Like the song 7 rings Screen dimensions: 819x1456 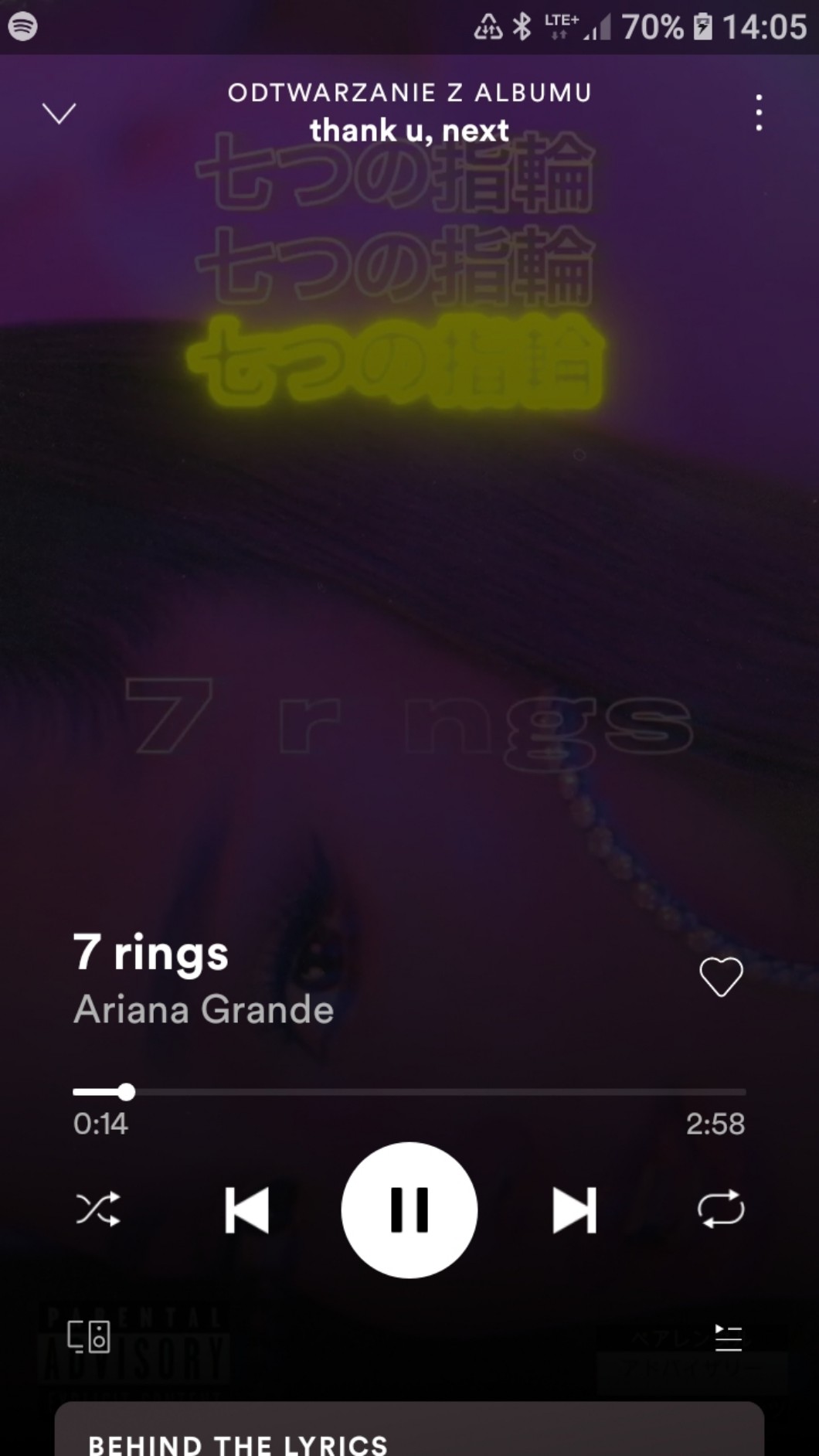pyautogui.click(x=721, y=977)
